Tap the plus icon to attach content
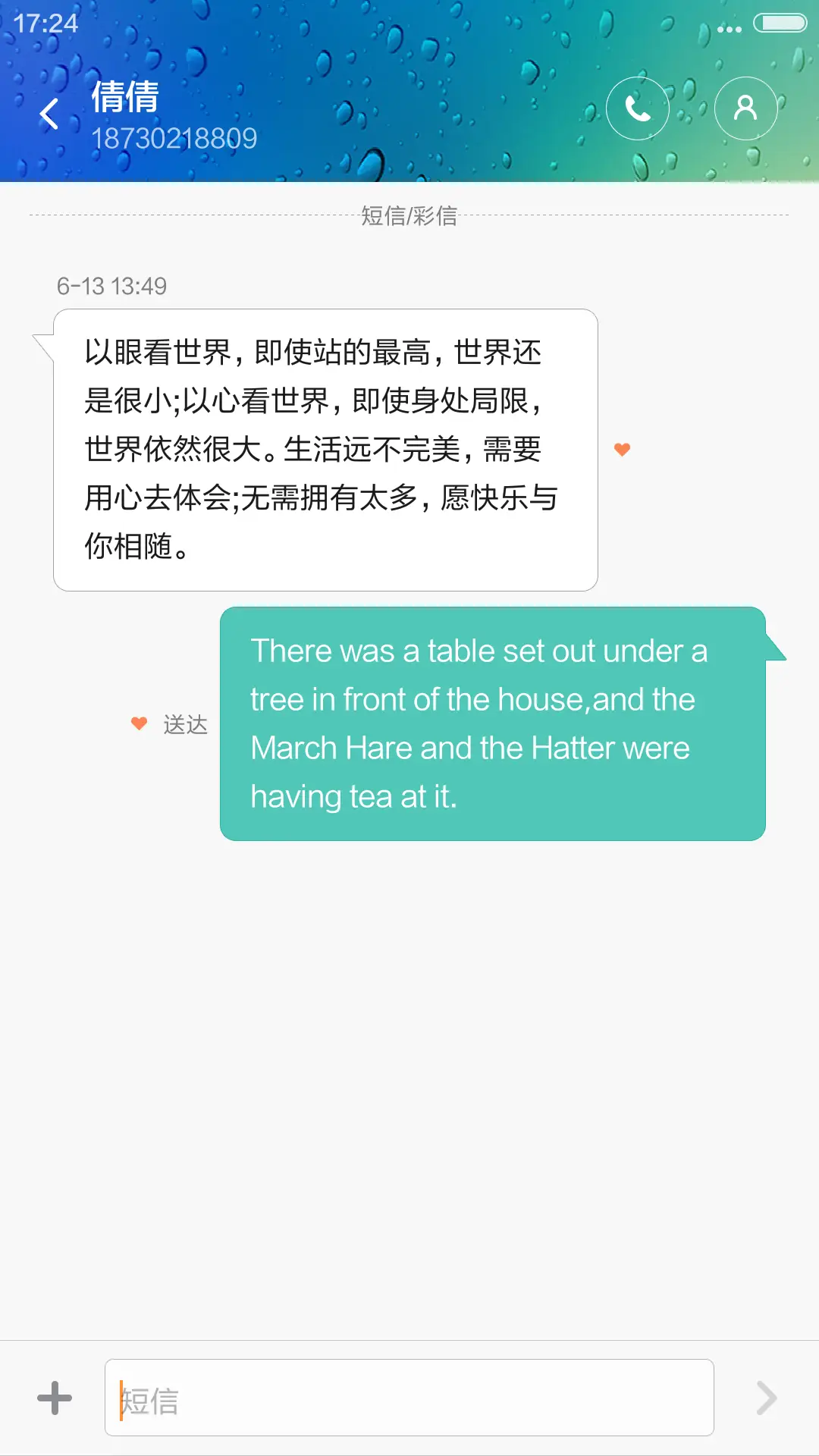This screenshot has height=1456, width=819. pyautogui.click(x=55, y=1399)
